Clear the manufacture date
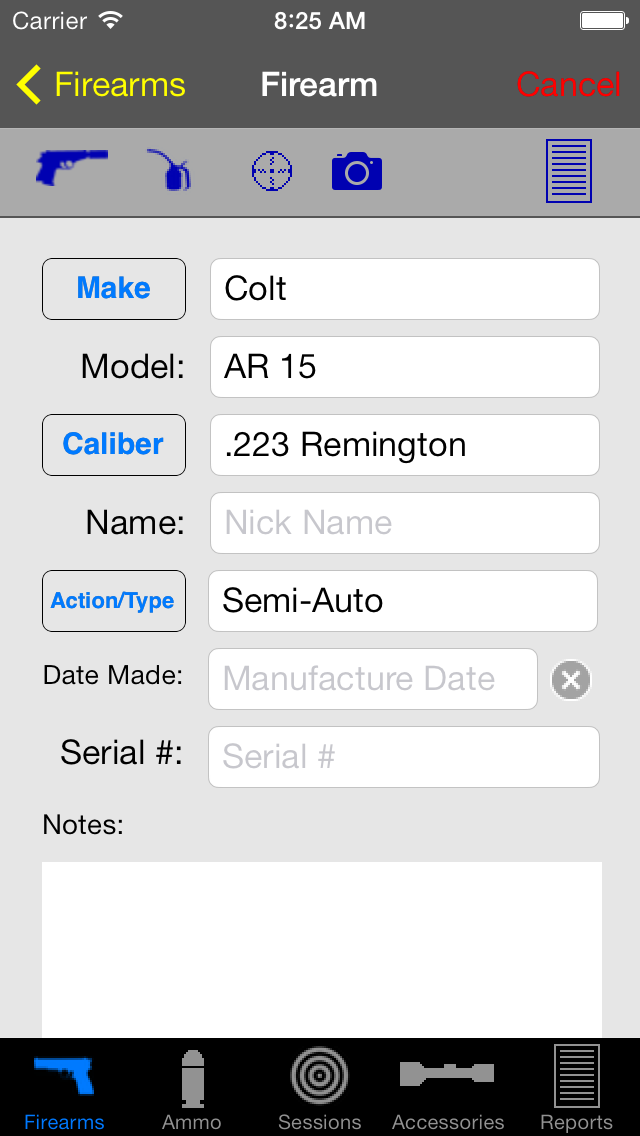The image size is (640, 1136). (571, 680)
